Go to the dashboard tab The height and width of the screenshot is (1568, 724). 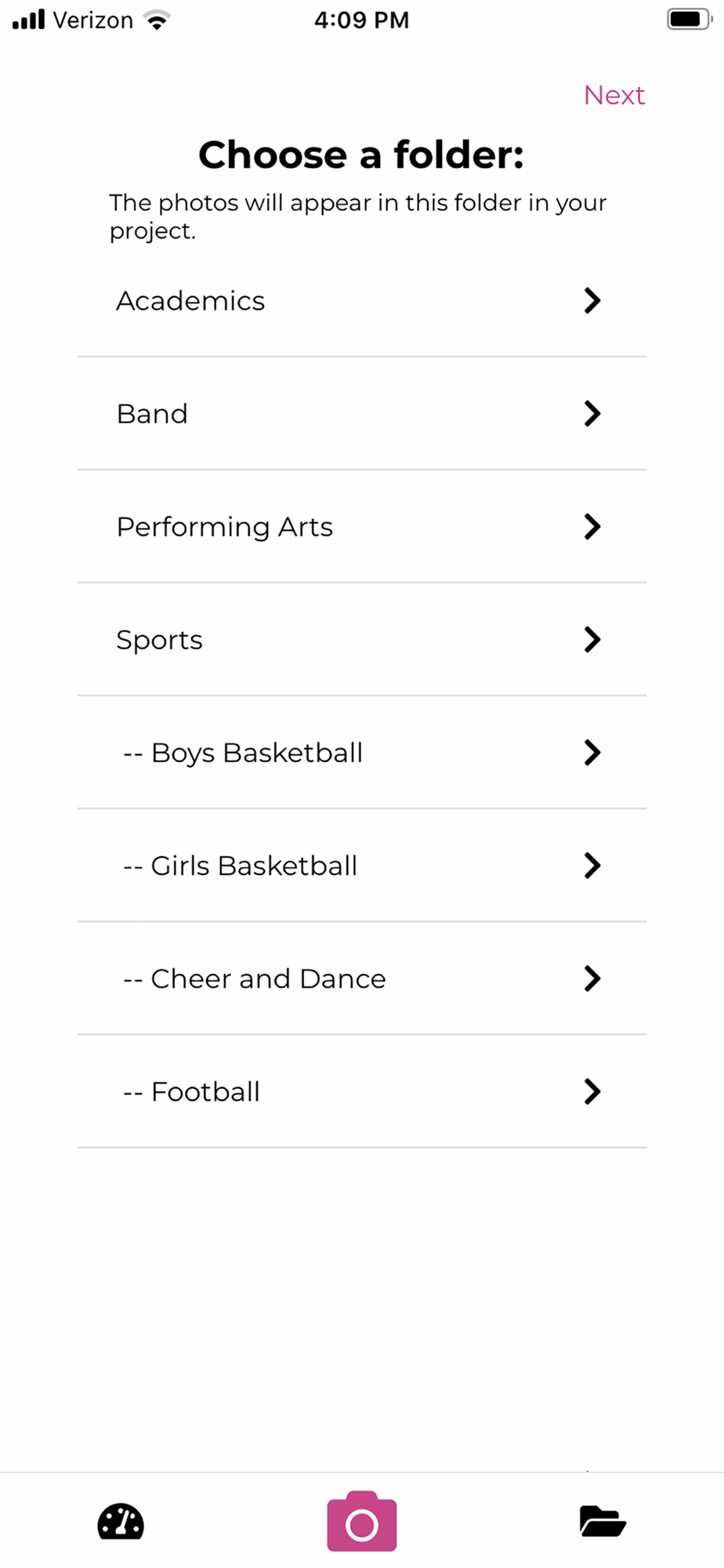(x=121, y=1522)
